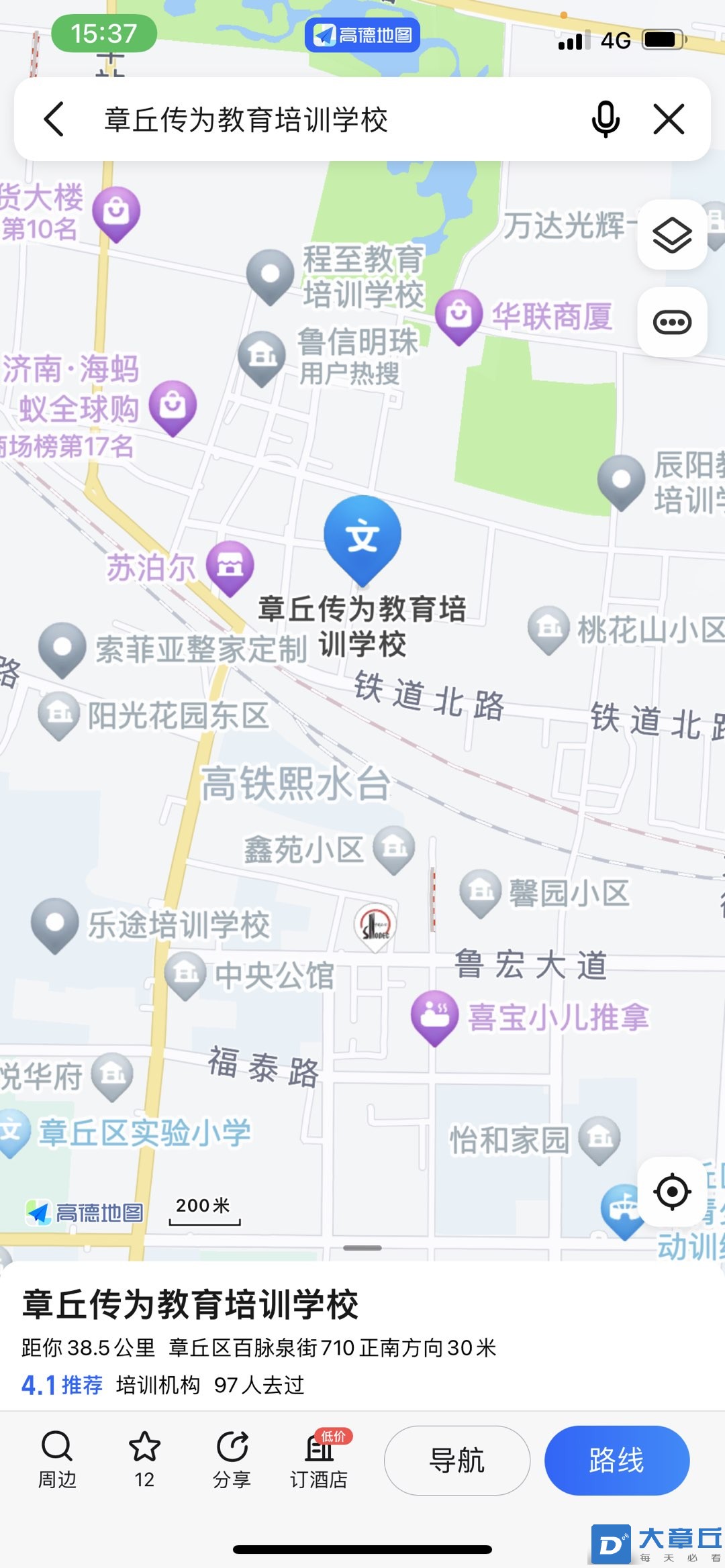This screenshot has width=725, height=1568.
Task: Clear the search query
Action: pyautogui.click(x=669, y=119)
